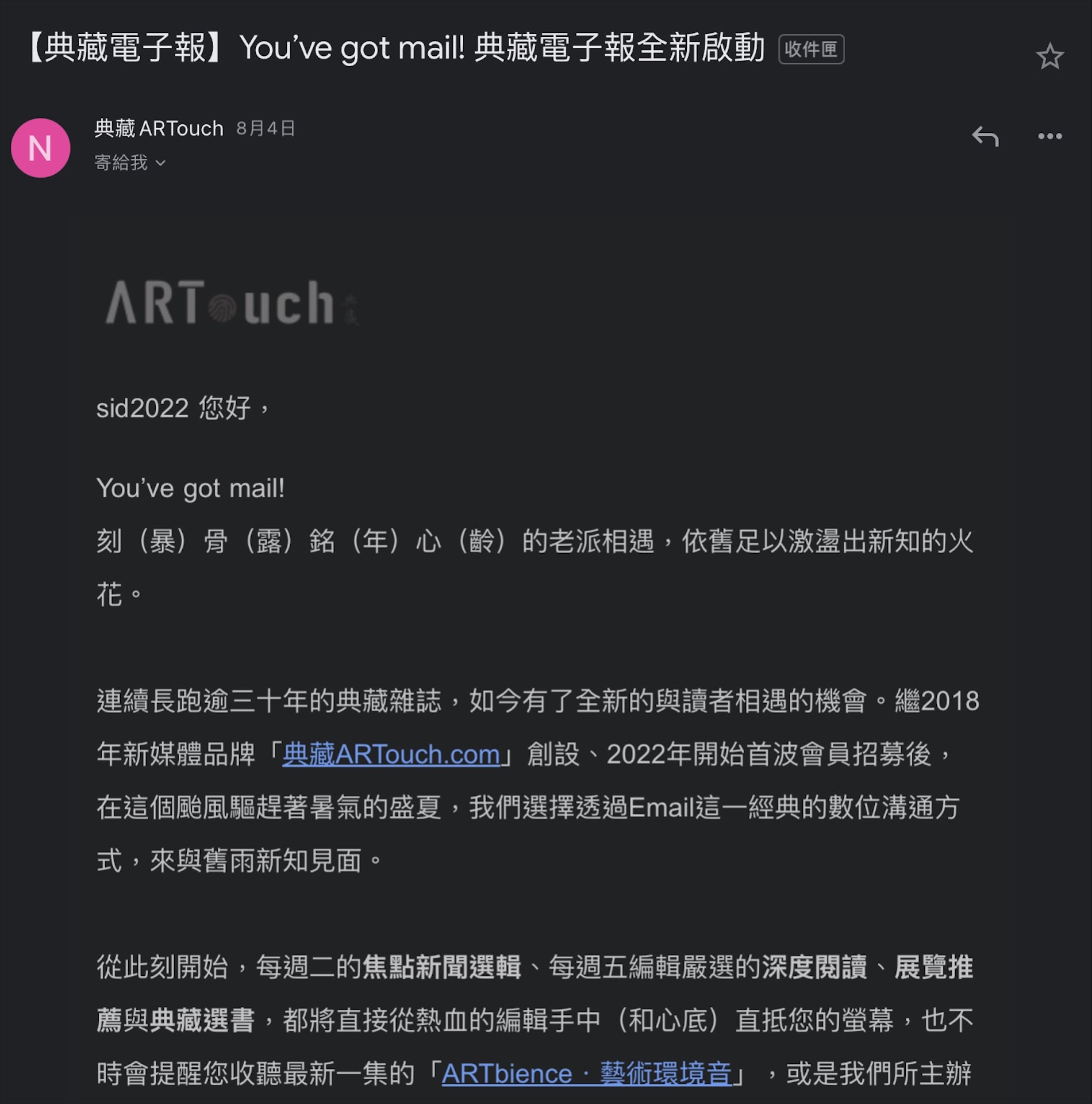Star this email
The image size is (1092, 1104).
pos(1049,56)
